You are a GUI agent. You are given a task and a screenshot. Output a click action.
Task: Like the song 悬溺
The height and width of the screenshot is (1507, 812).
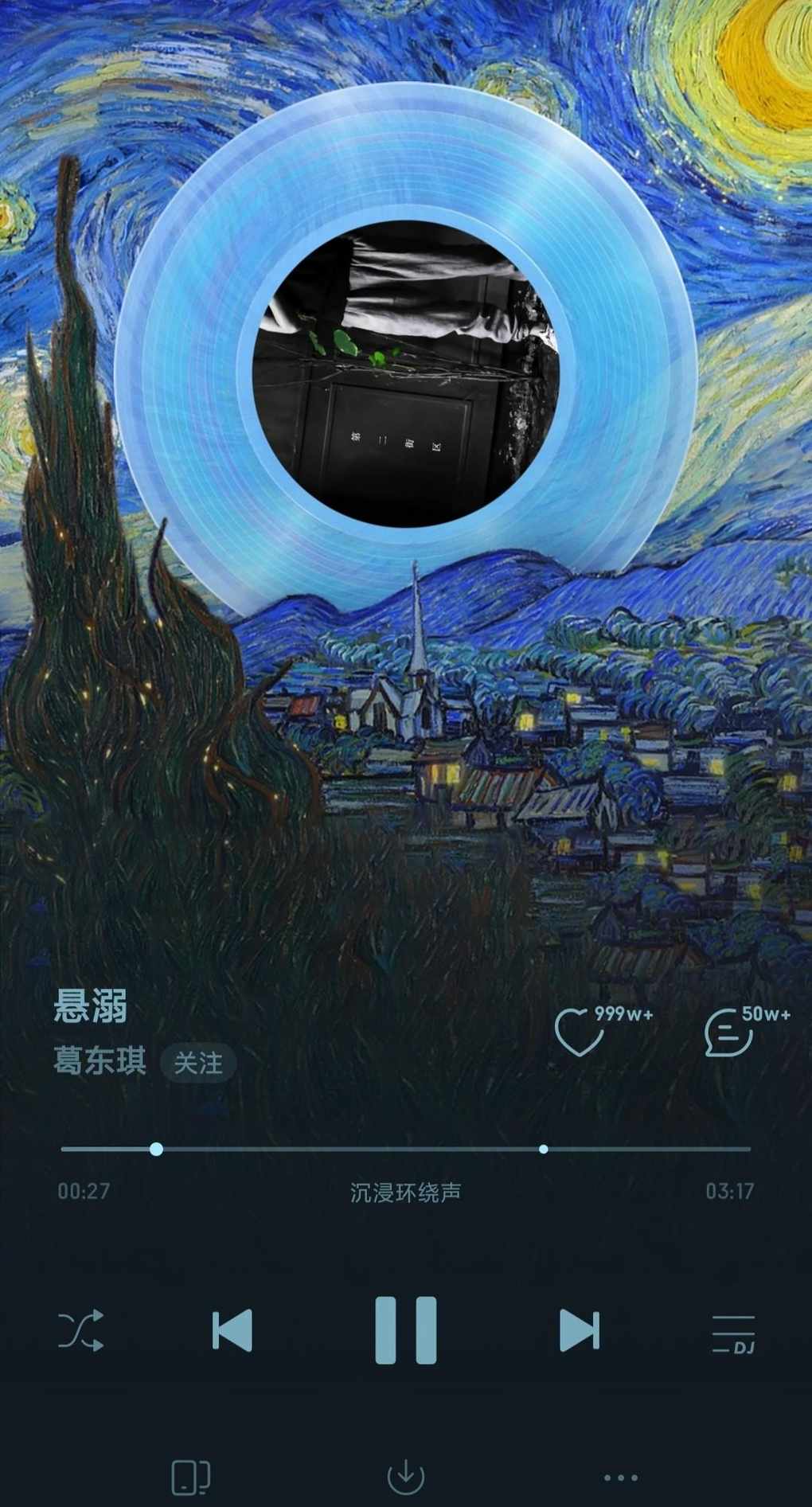coord(579,1032)
